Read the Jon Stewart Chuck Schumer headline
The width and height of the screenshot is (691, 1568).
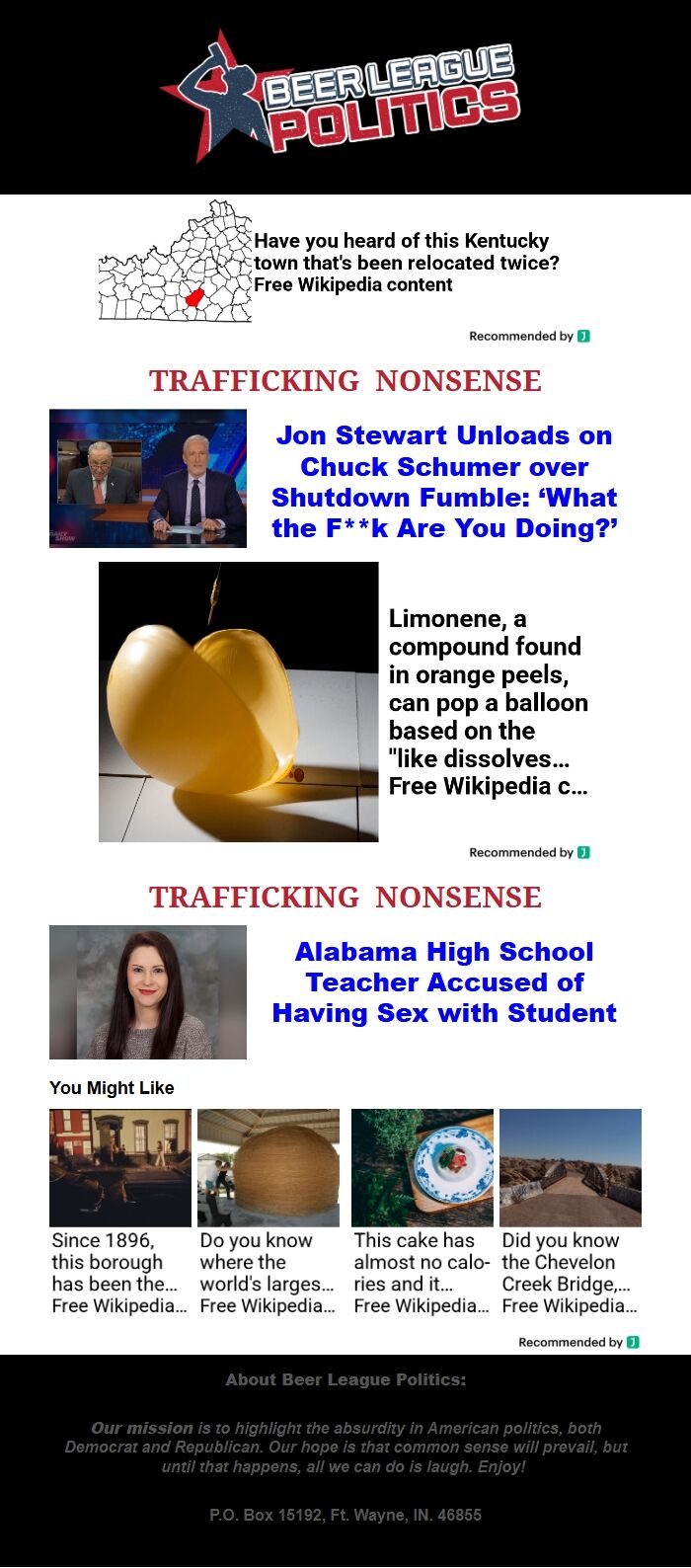(444, 482)
